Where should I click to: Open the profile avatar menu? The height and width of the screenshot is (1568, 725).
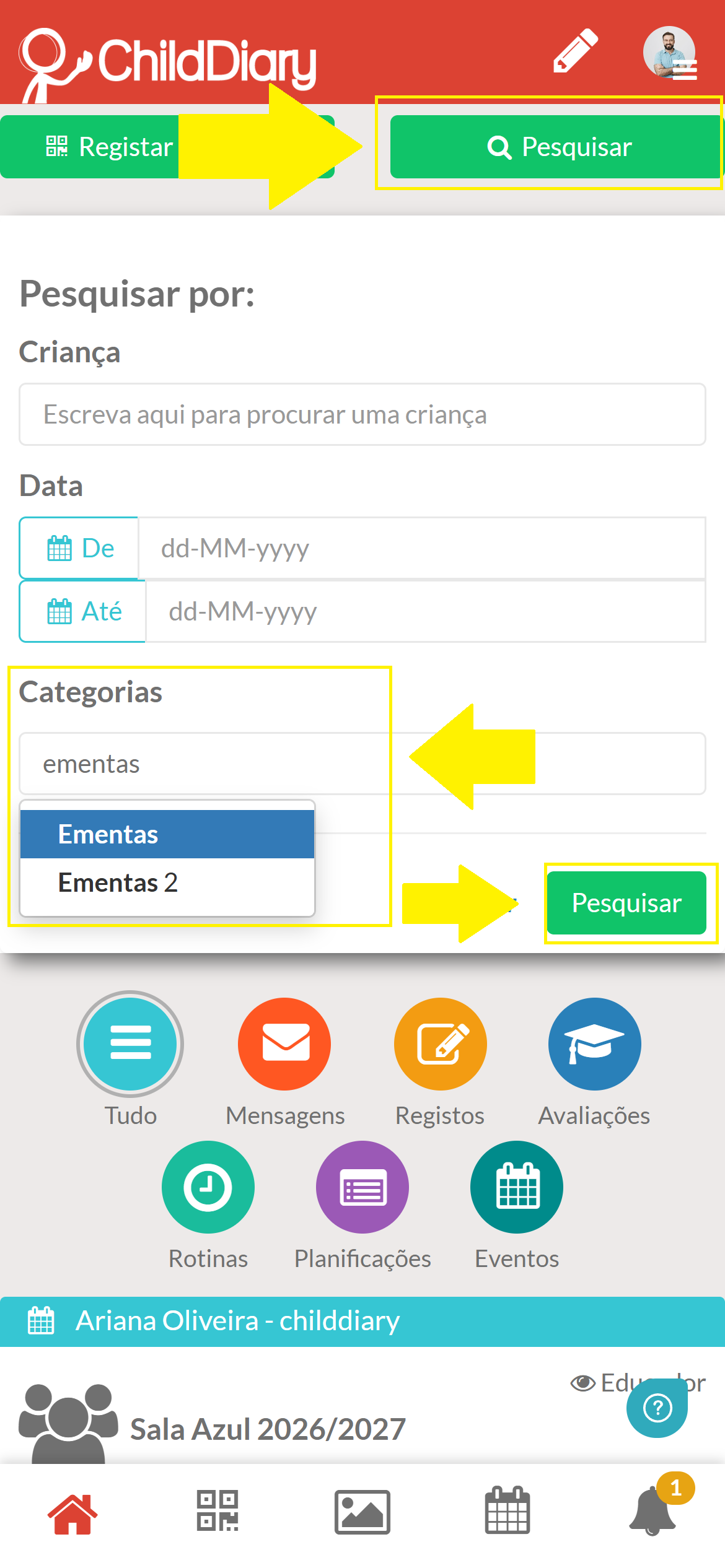pos(670,53)
